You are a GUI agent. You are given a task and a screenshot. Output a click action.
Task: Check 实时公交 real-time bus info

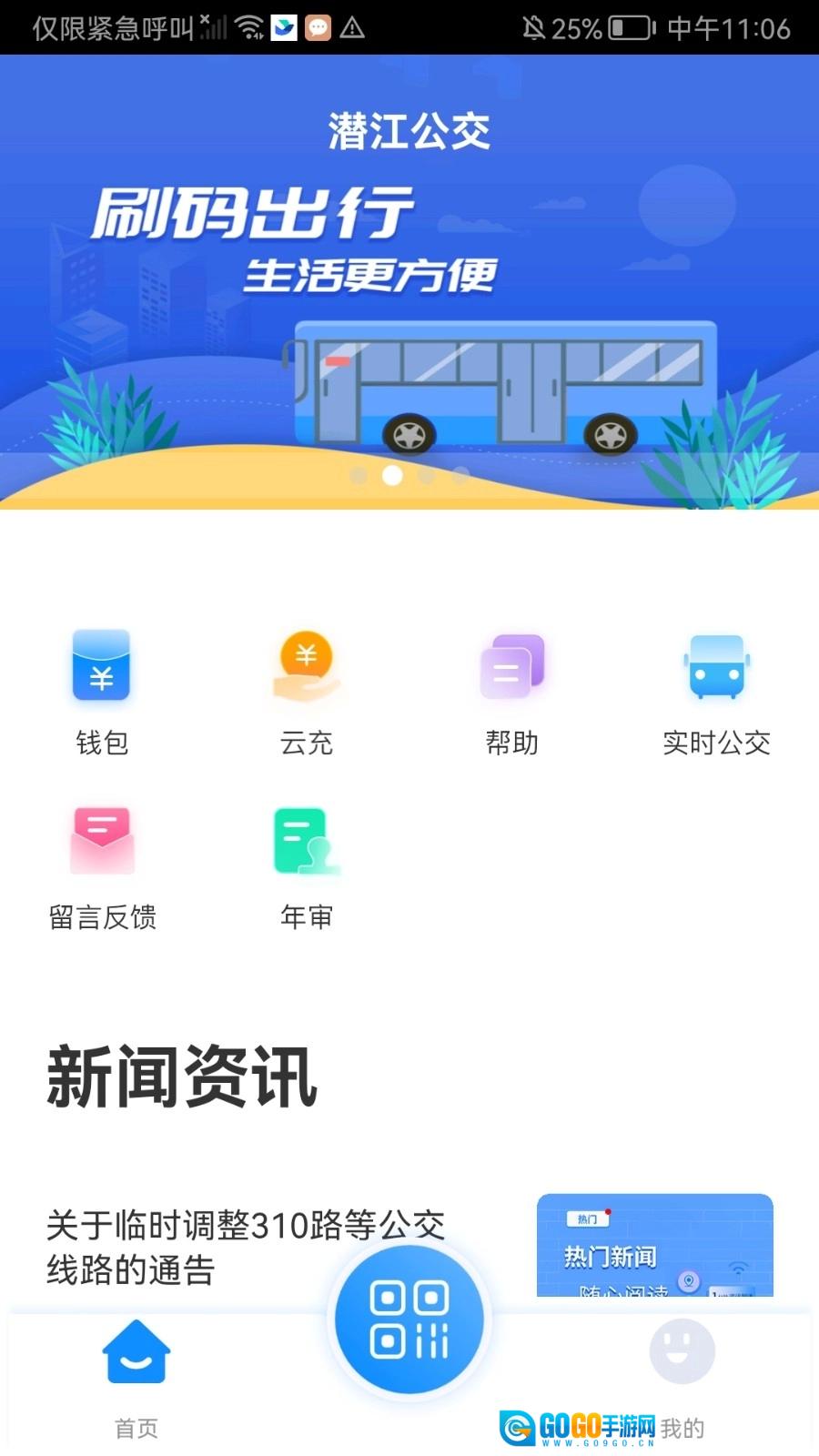click(716, 692)
